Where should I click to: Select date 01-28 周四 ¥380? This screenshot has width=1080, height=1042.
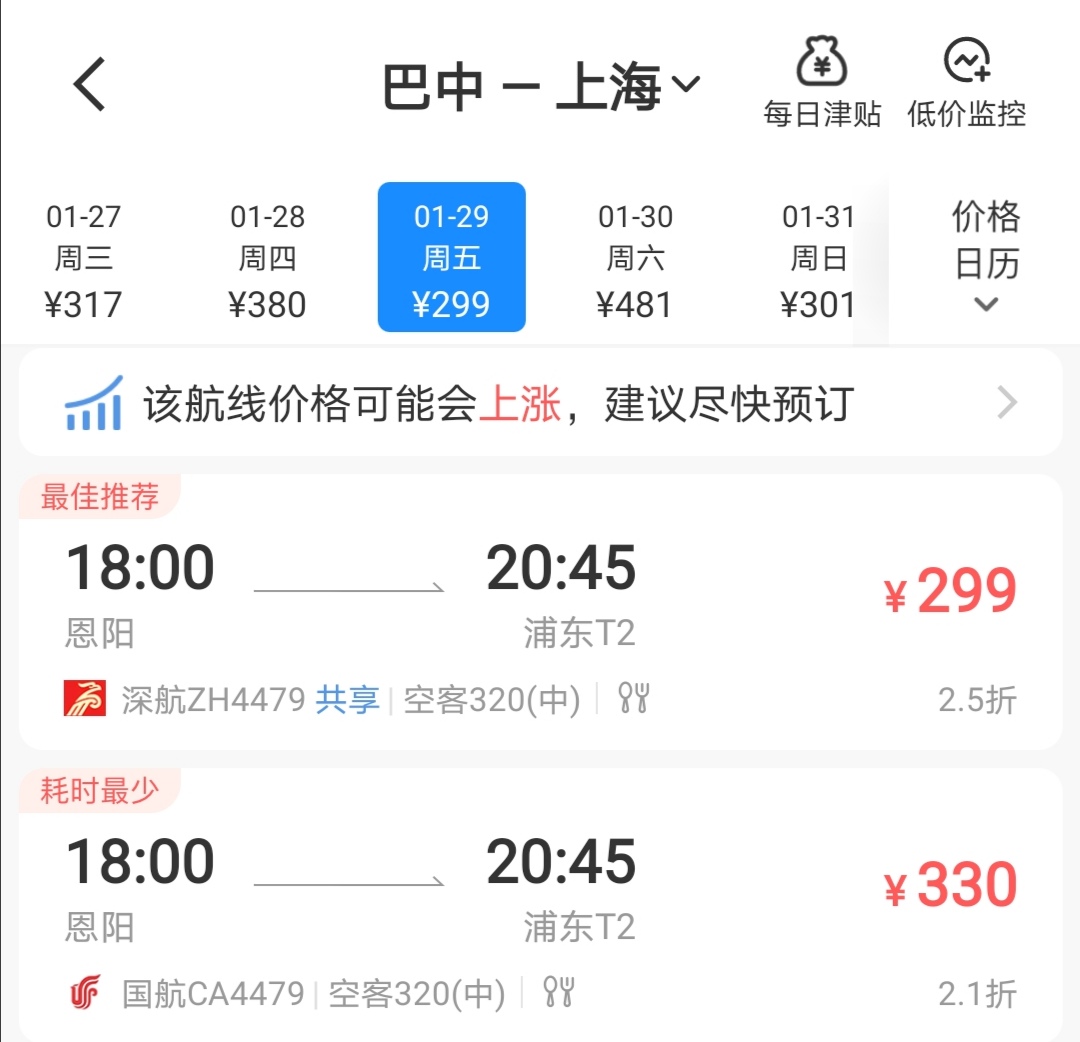[x=267, y=260]
